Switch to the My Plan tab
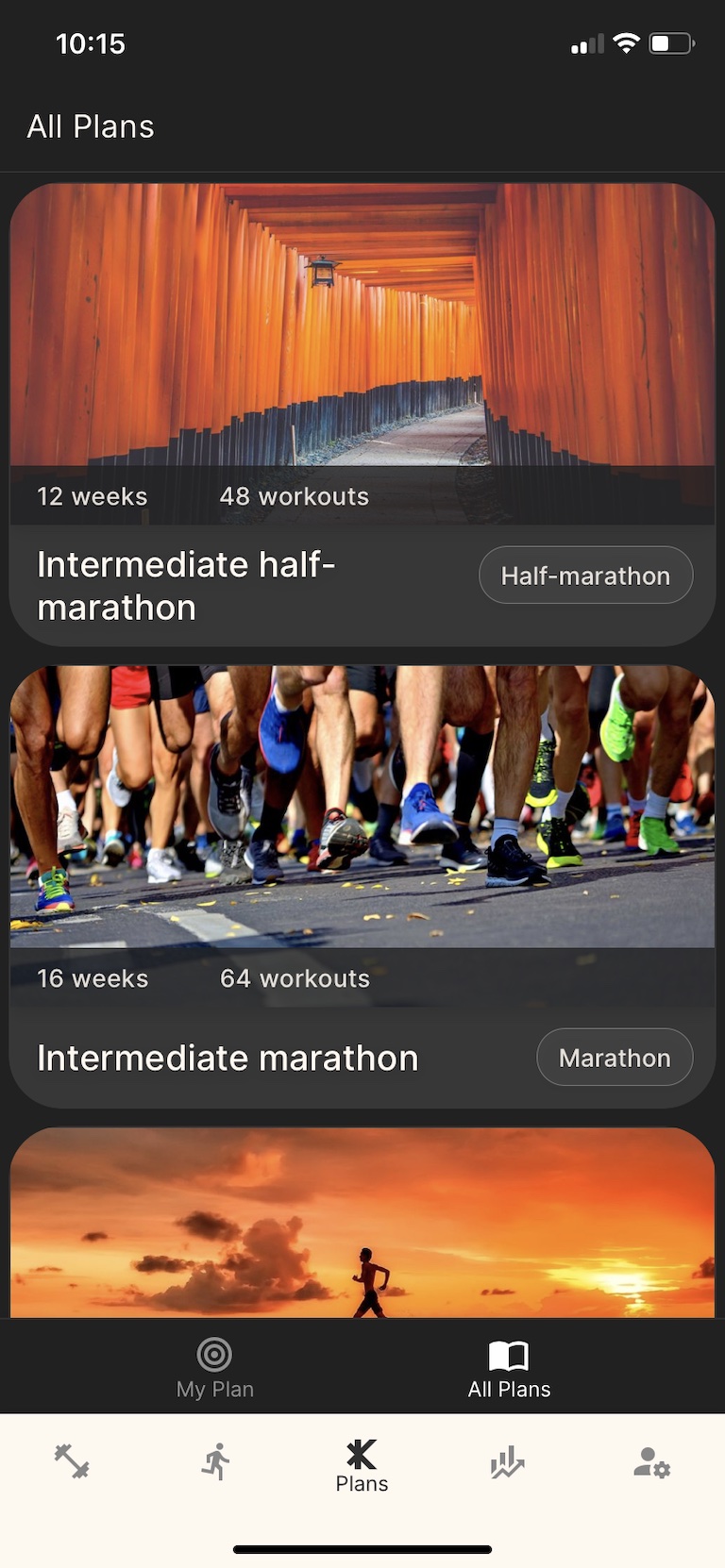 [214, 1368]
